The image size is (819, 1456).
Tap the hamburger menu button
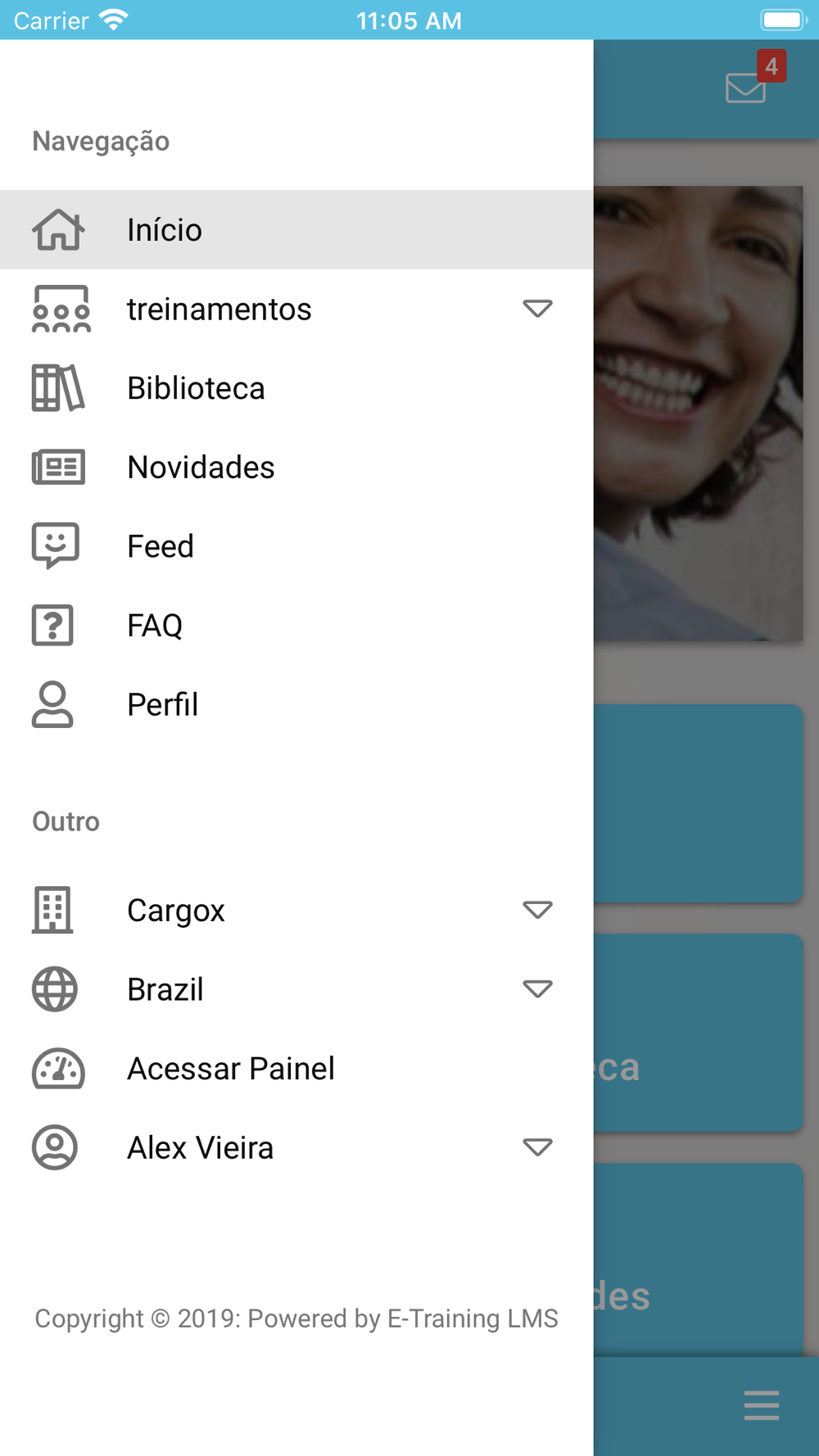pyautogui.click(x=762, y=1405)
